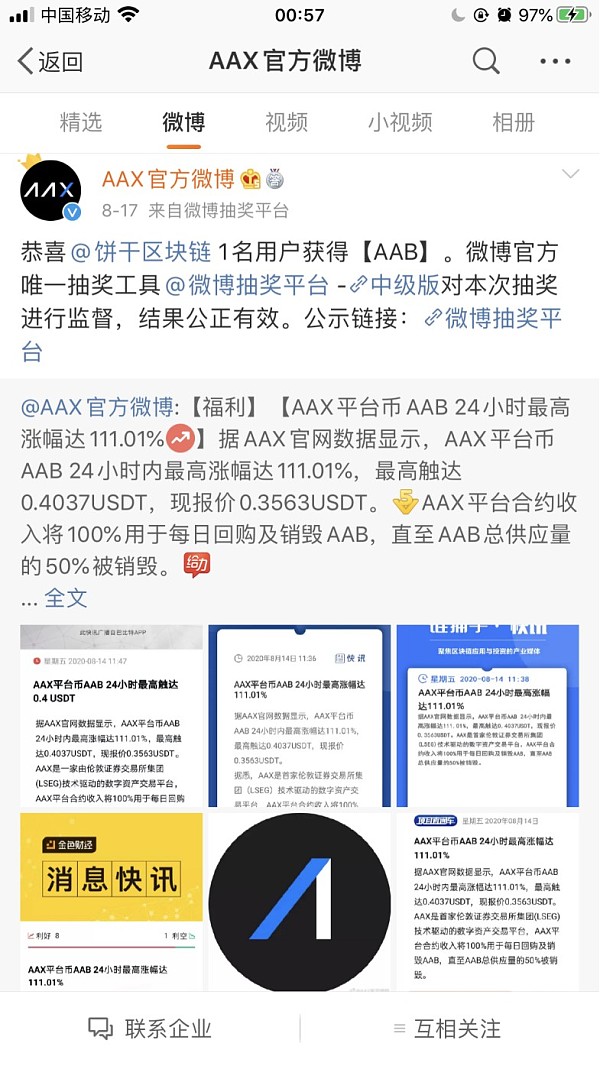Open the @饼干区块链 mention
Image resolution: width=600 pixels, height=1066 pixels.
pyautogui.click(x=140, y=251)
